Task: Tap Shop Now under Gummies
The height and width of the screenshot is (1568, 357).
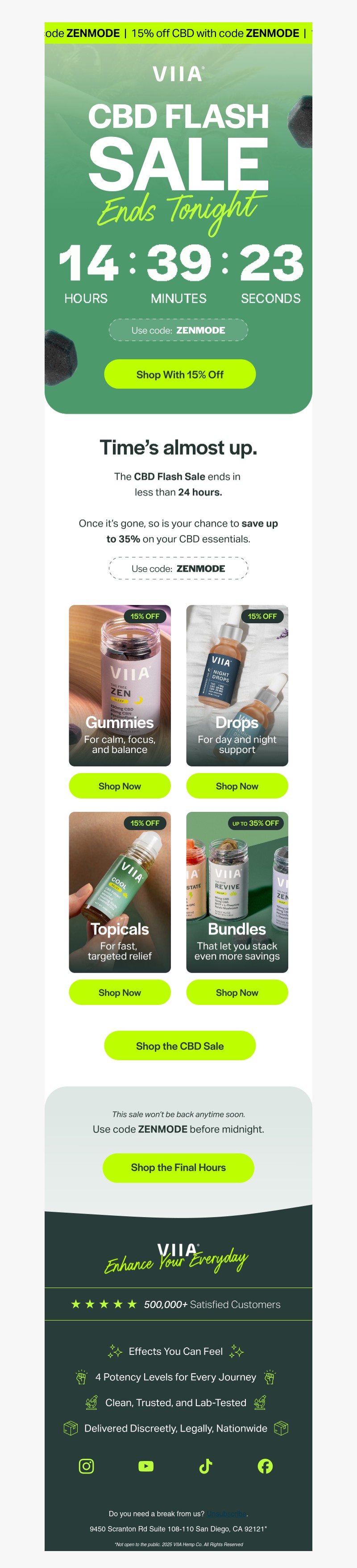Action: click(x=120, y=786)
